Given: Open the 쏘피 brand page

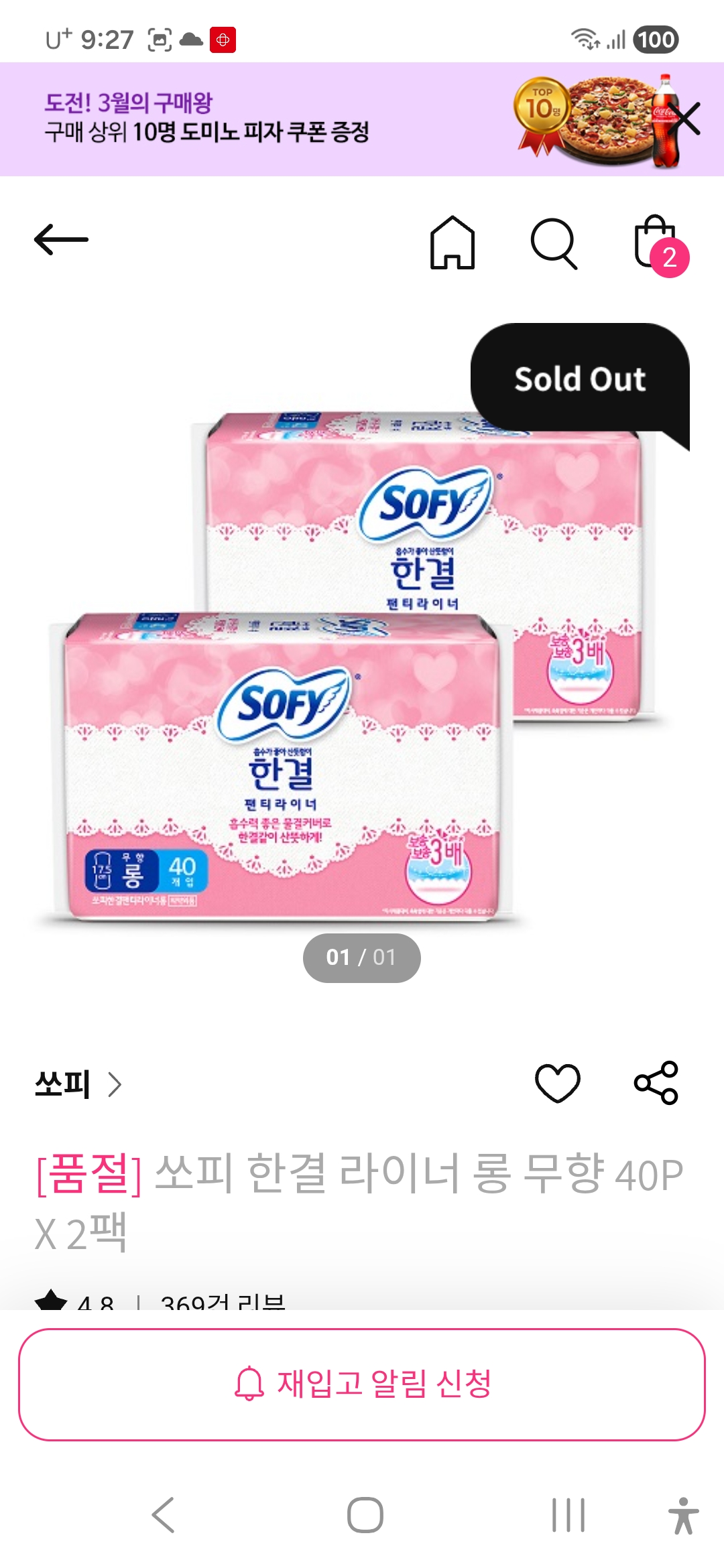Looking at the screenshot, I should click(77, 1084).
